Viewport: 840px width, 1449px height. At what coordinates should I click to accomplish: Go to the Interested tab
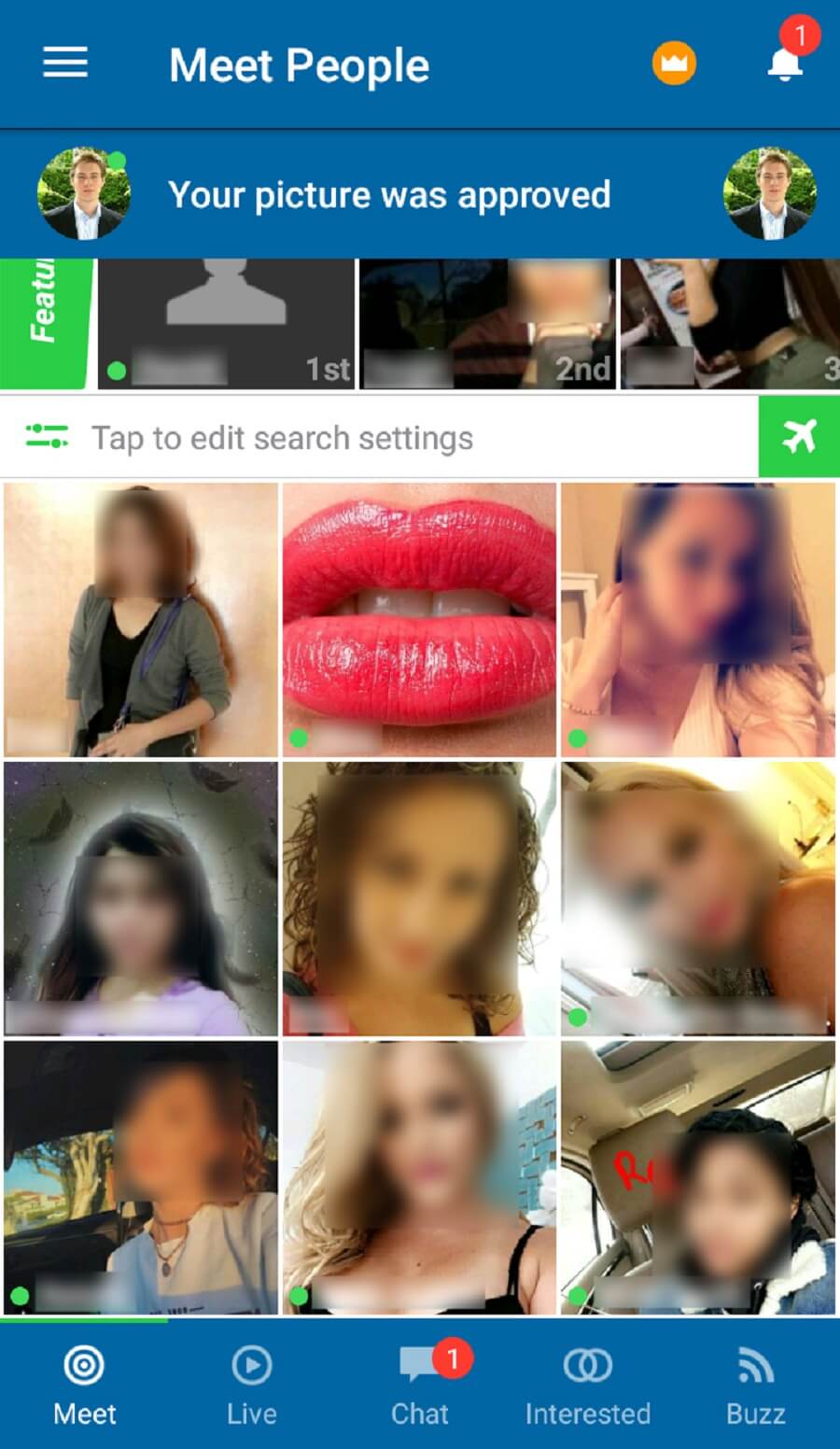tap(588, 1386)
